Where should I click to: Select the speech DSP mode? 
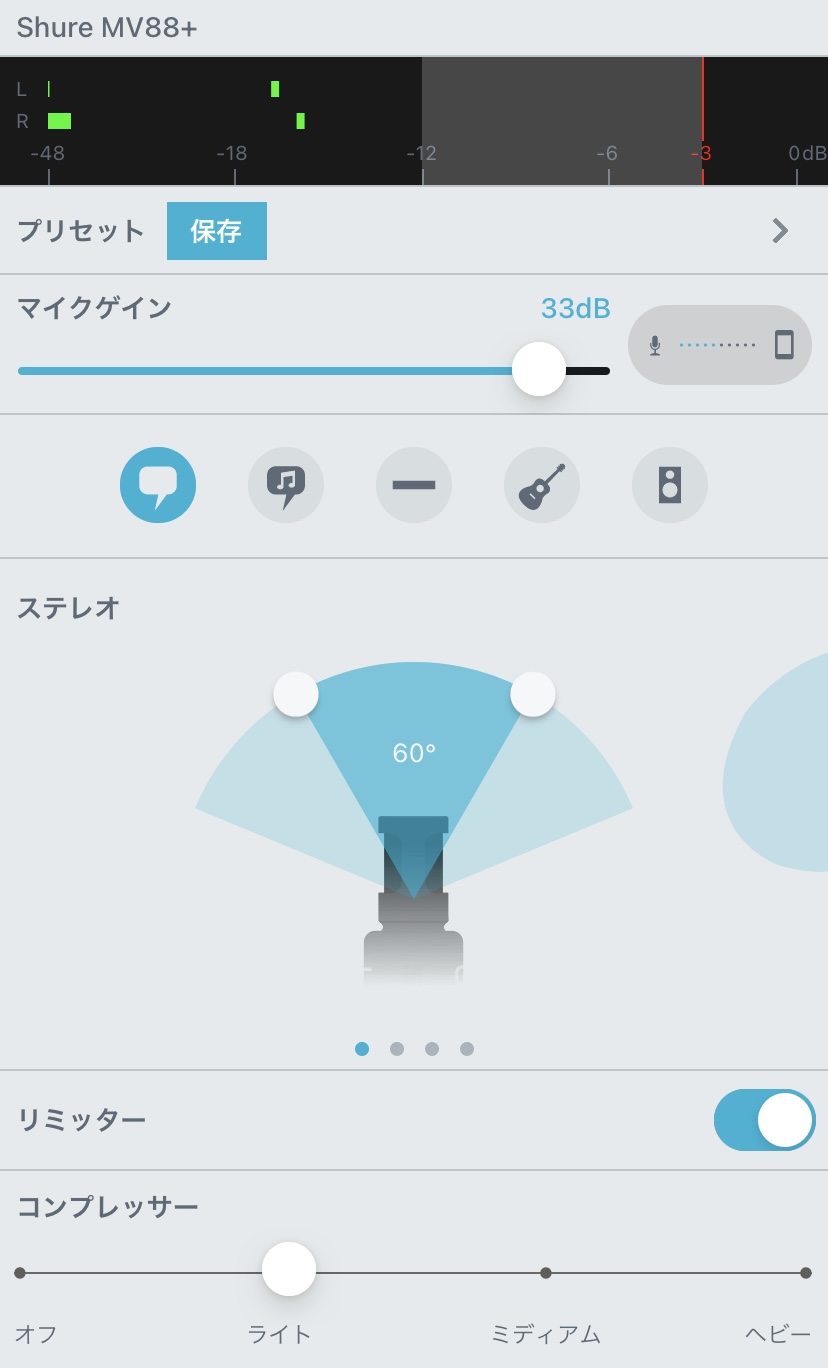[158, 486]
